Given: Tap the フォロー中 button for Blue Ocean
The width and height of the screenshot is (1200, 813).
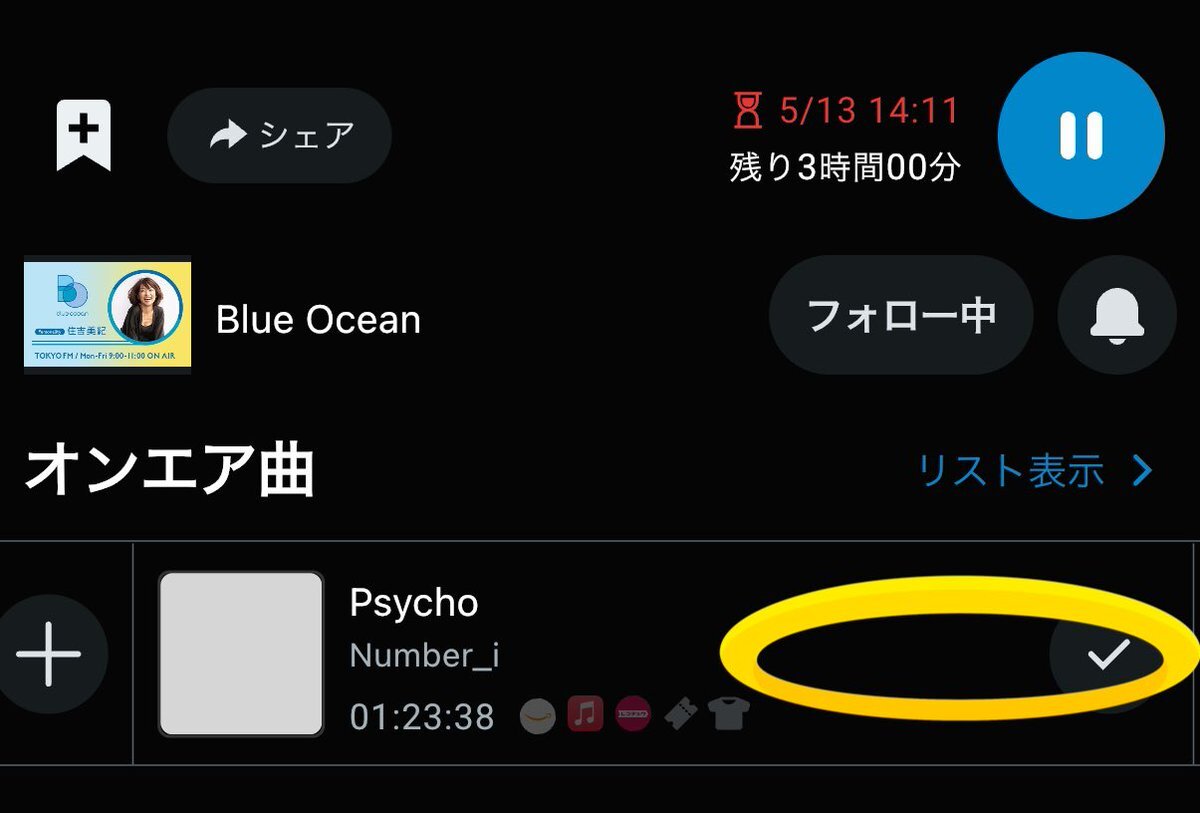Looking at the screenshot, I should 901,315.
